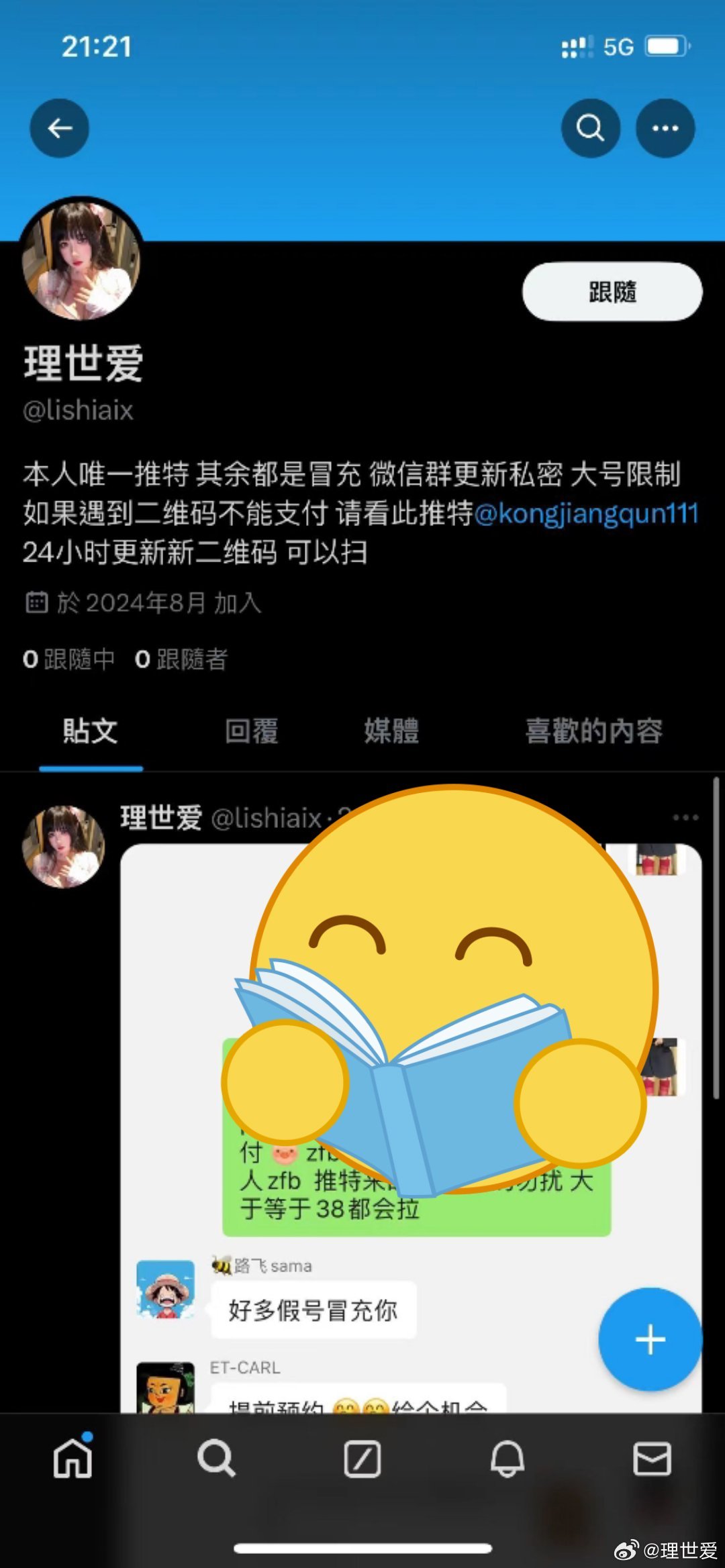
Task: Follow 理世爱 with the 跟隨 button
Action: point(612,292)
